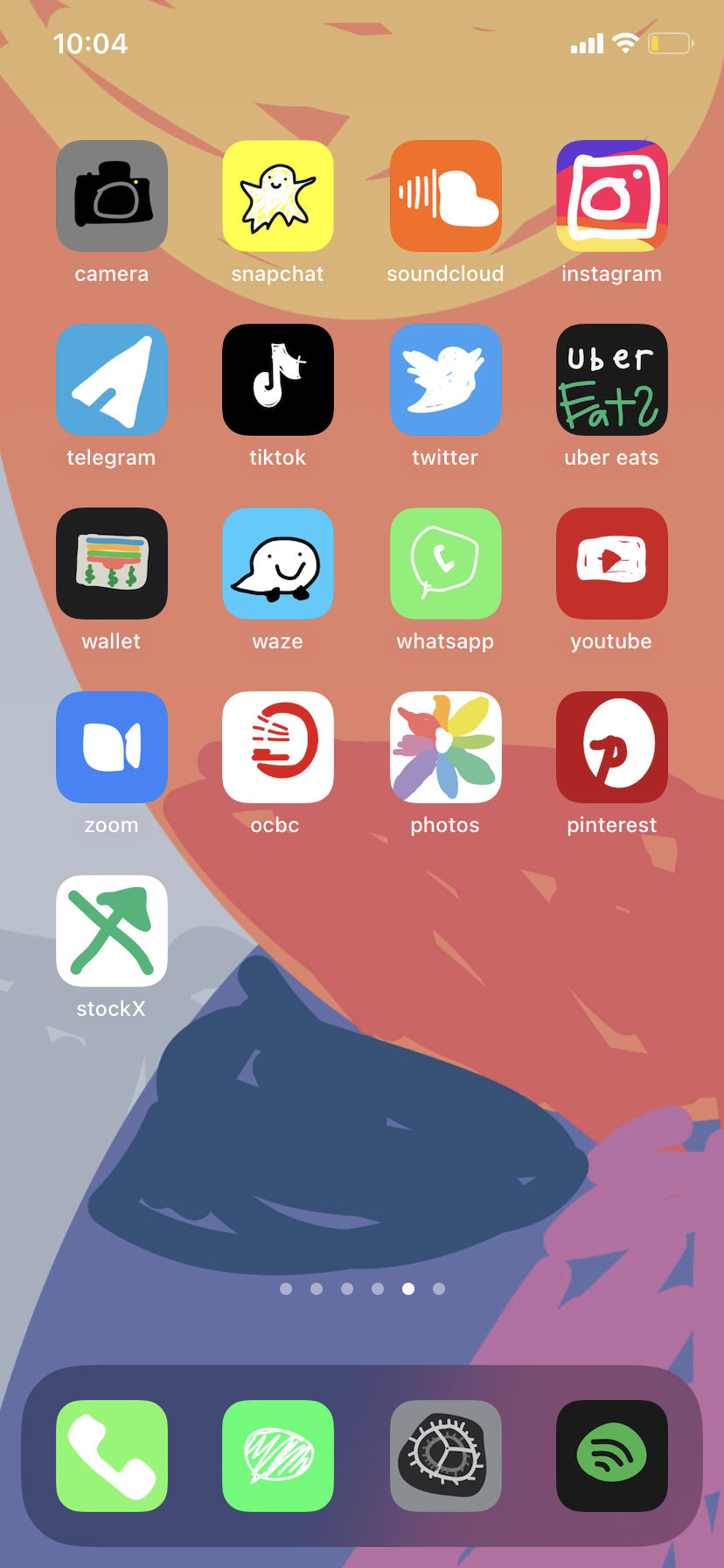The width and height of the screenshot is (724, 1568).
Task: Open the SoundCloud app
Action: (445, 196)
